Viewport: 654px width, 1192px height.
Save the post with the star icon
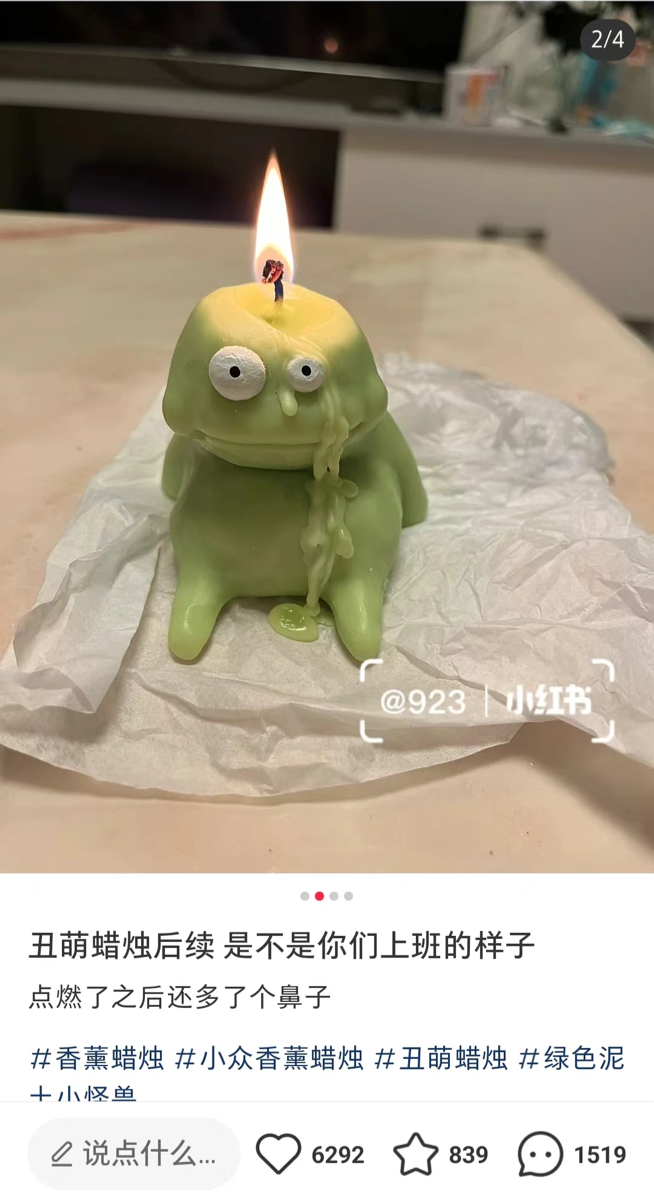tap(415, 1155)
